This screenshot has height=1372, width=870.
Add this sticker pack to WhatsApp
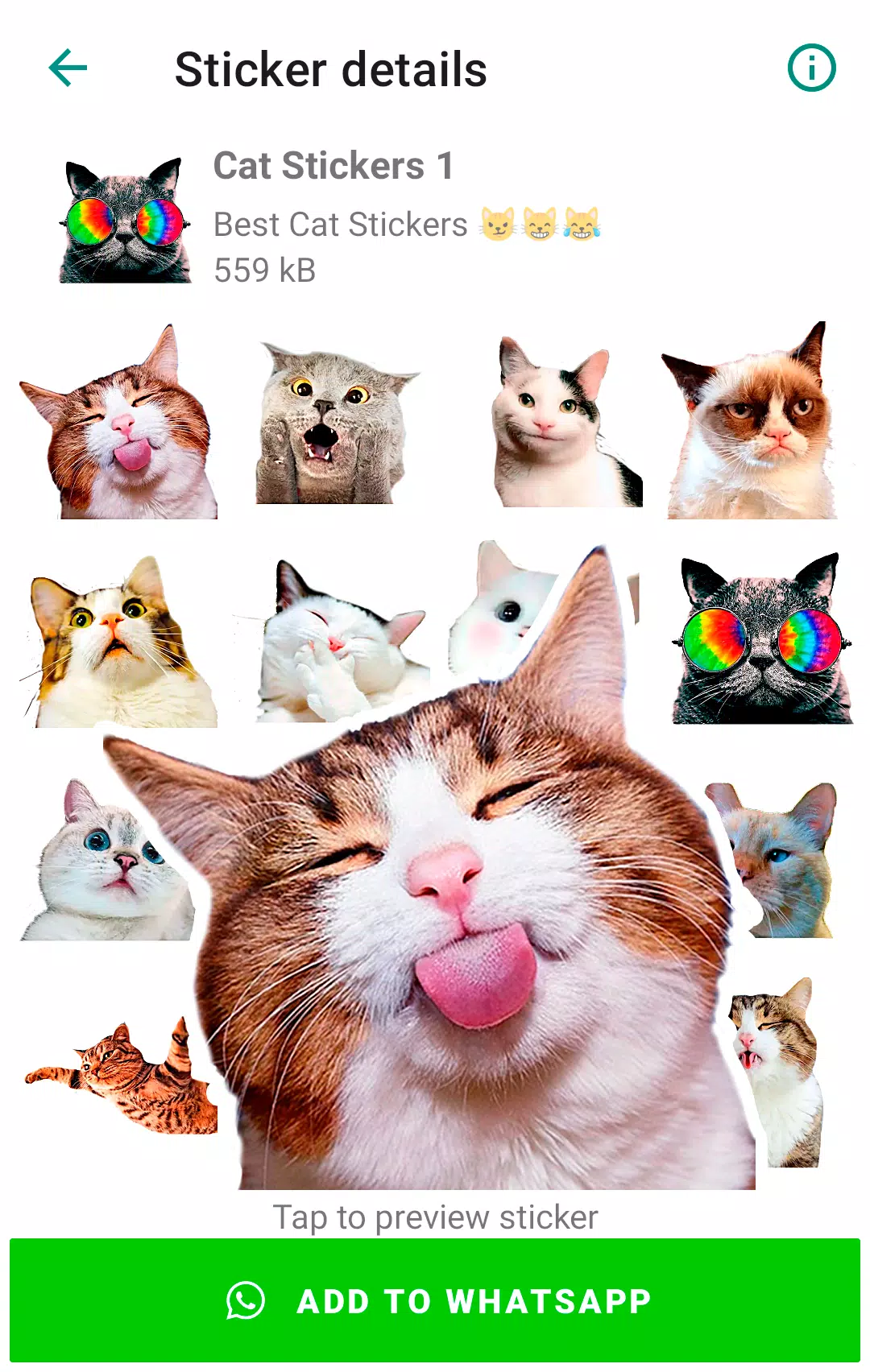(435, 1300)
